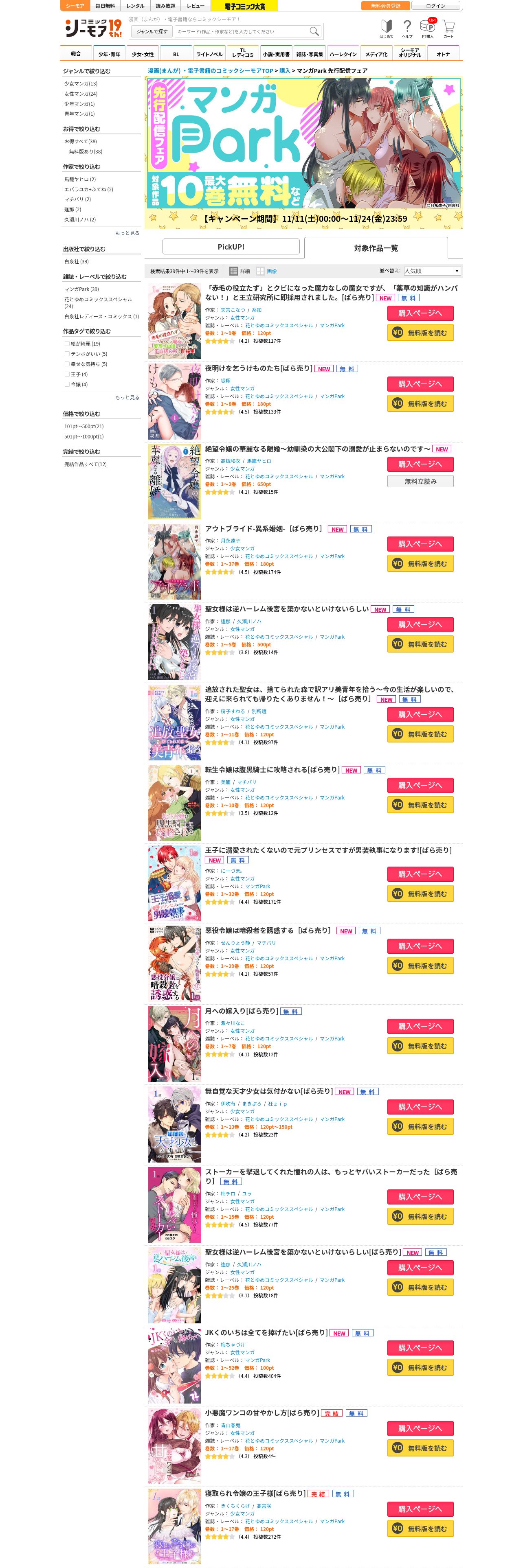This screenshot has width=523, height=1568.
Task: Read free version of 月への嫁入り
Action: point(420,1046)
